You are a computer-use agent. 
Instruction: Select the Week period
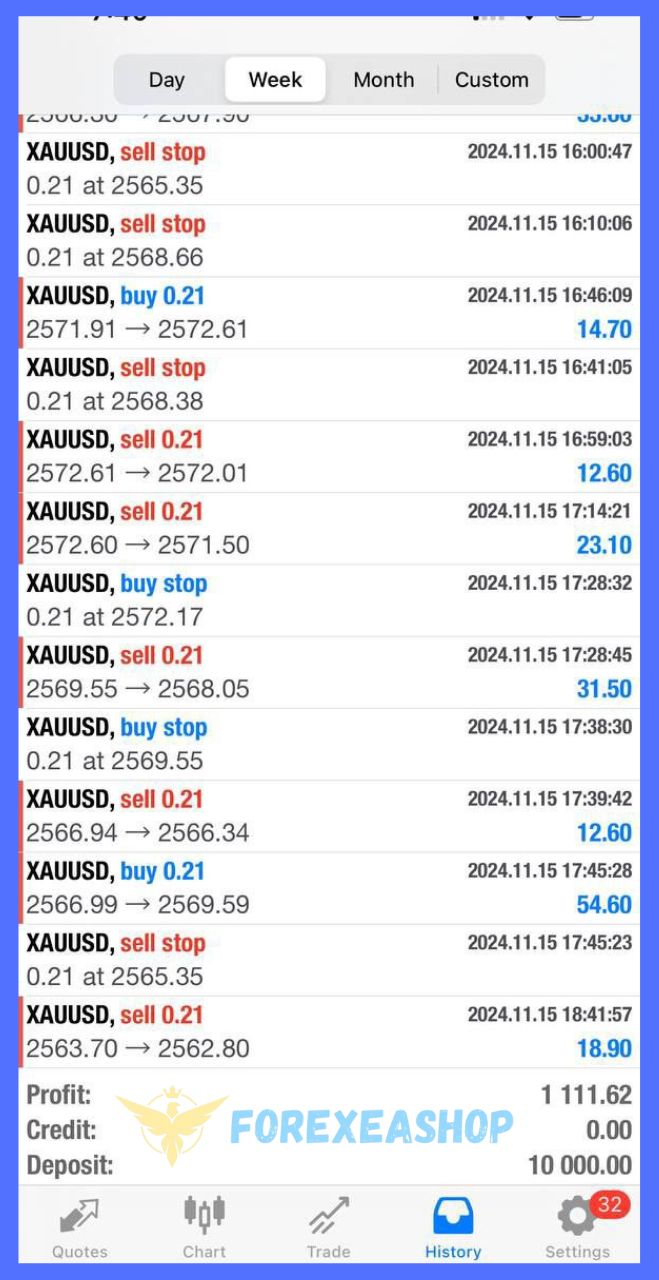(275, 80)
